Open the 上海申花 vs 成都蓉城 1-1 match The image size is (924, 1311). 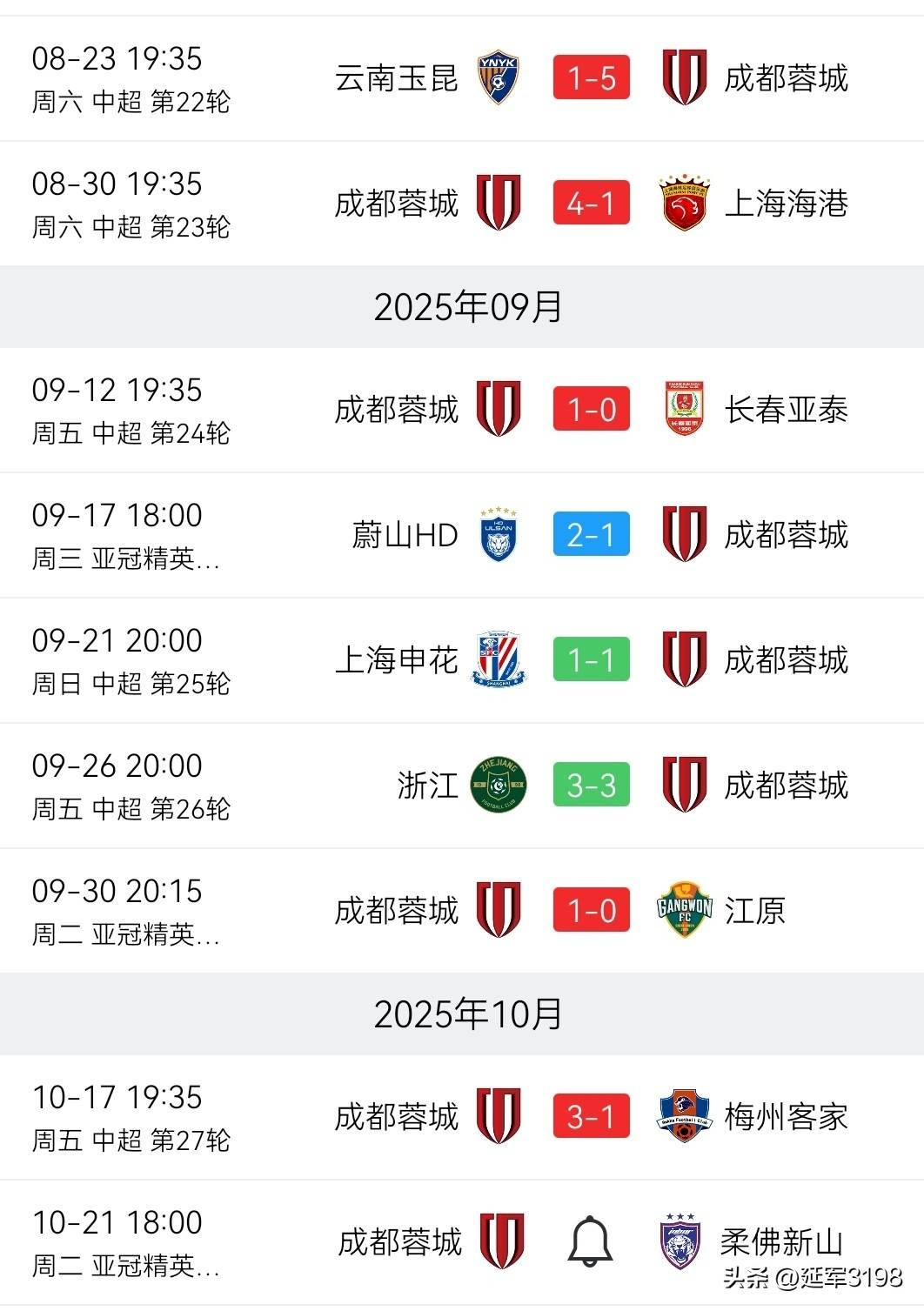(591, 660)
